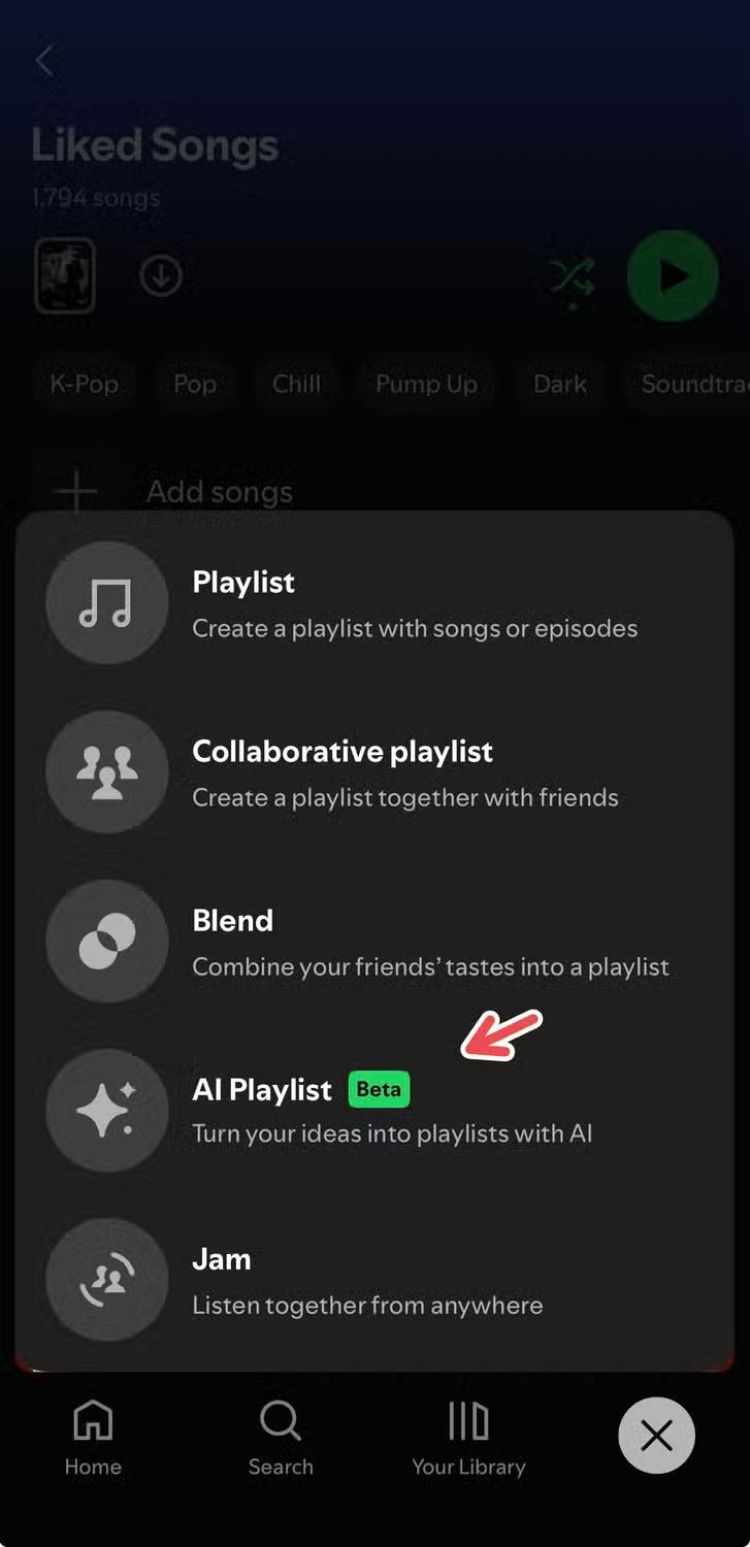
Task: Go to the Home tab
Action: click(93, 1439)
